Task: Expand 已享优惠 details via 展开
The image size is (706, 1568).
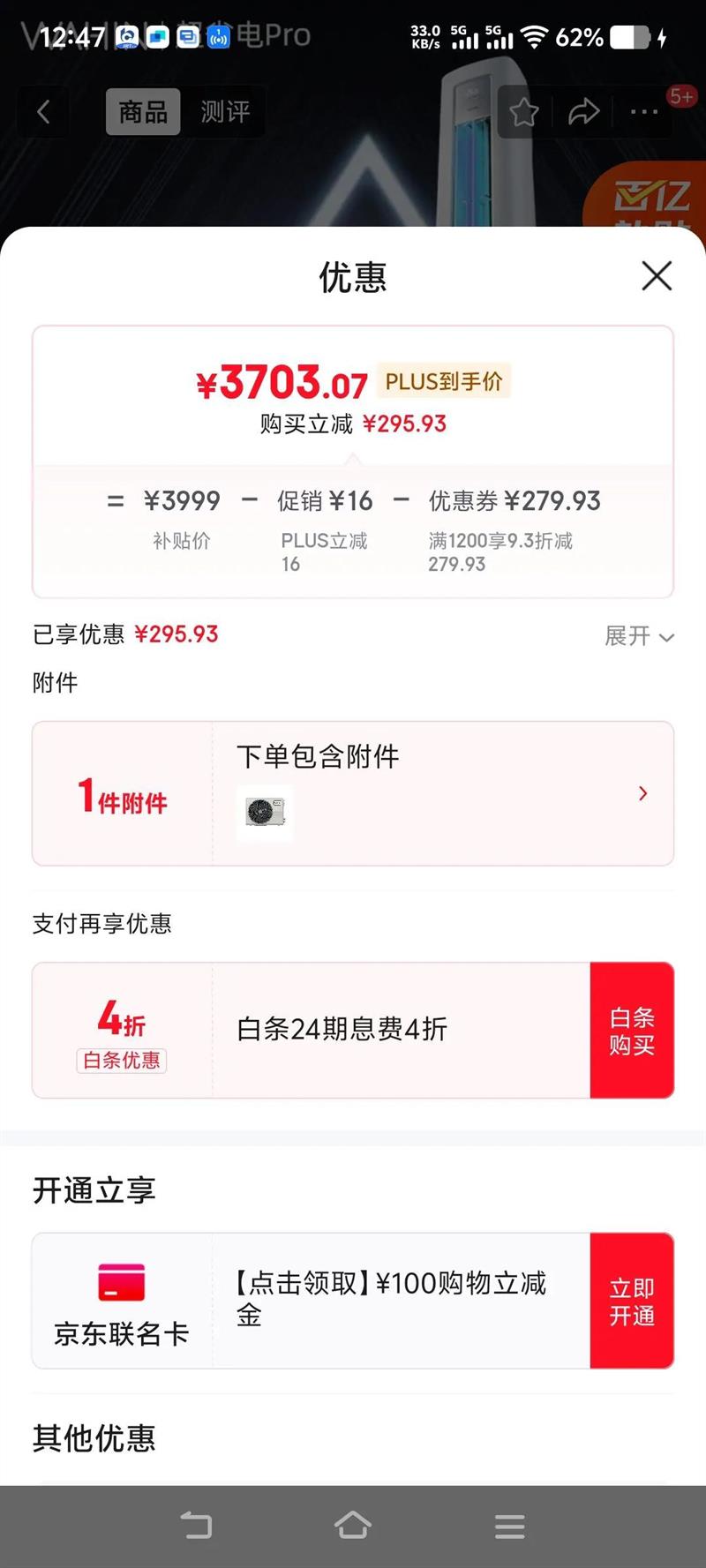Action: 639,636
